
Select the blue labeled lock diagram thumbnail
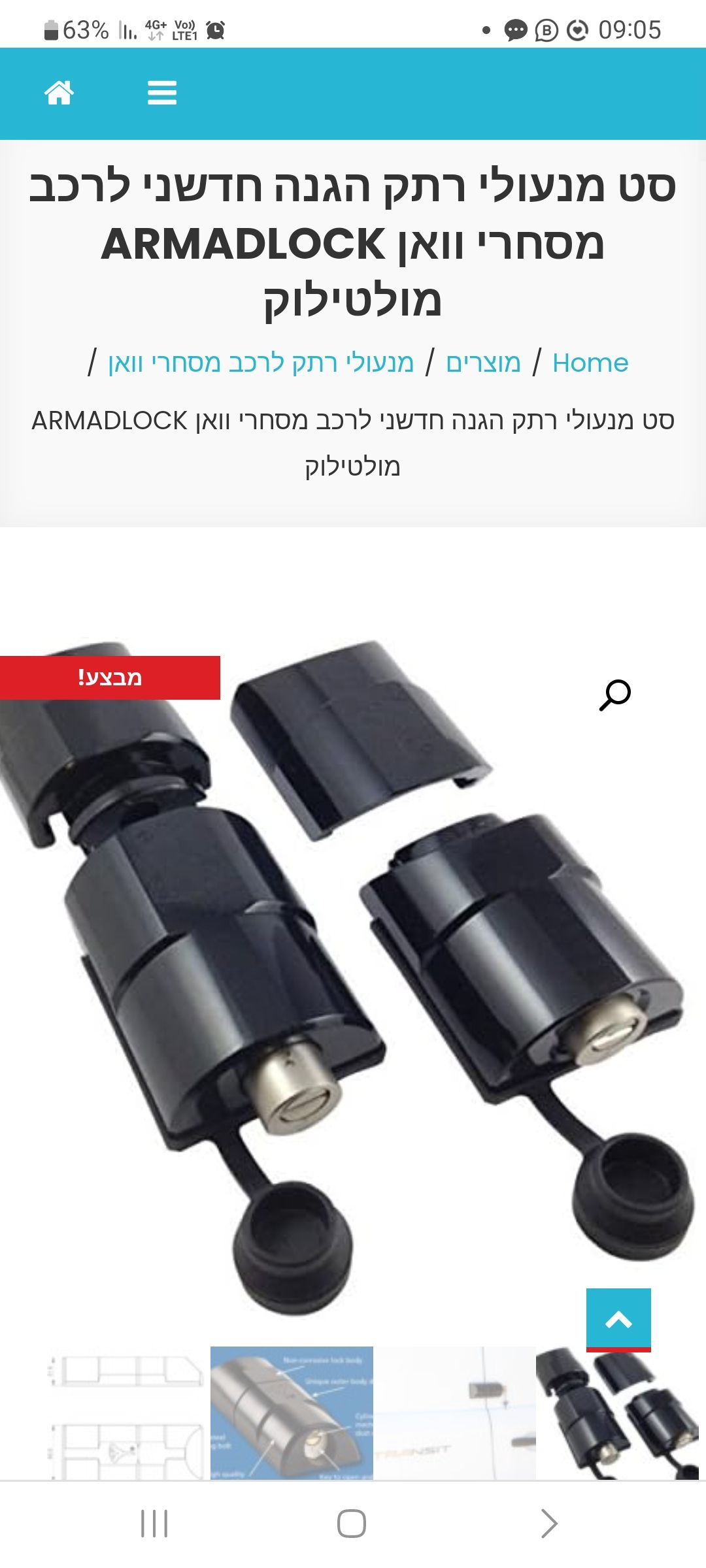pos(292,1413)
